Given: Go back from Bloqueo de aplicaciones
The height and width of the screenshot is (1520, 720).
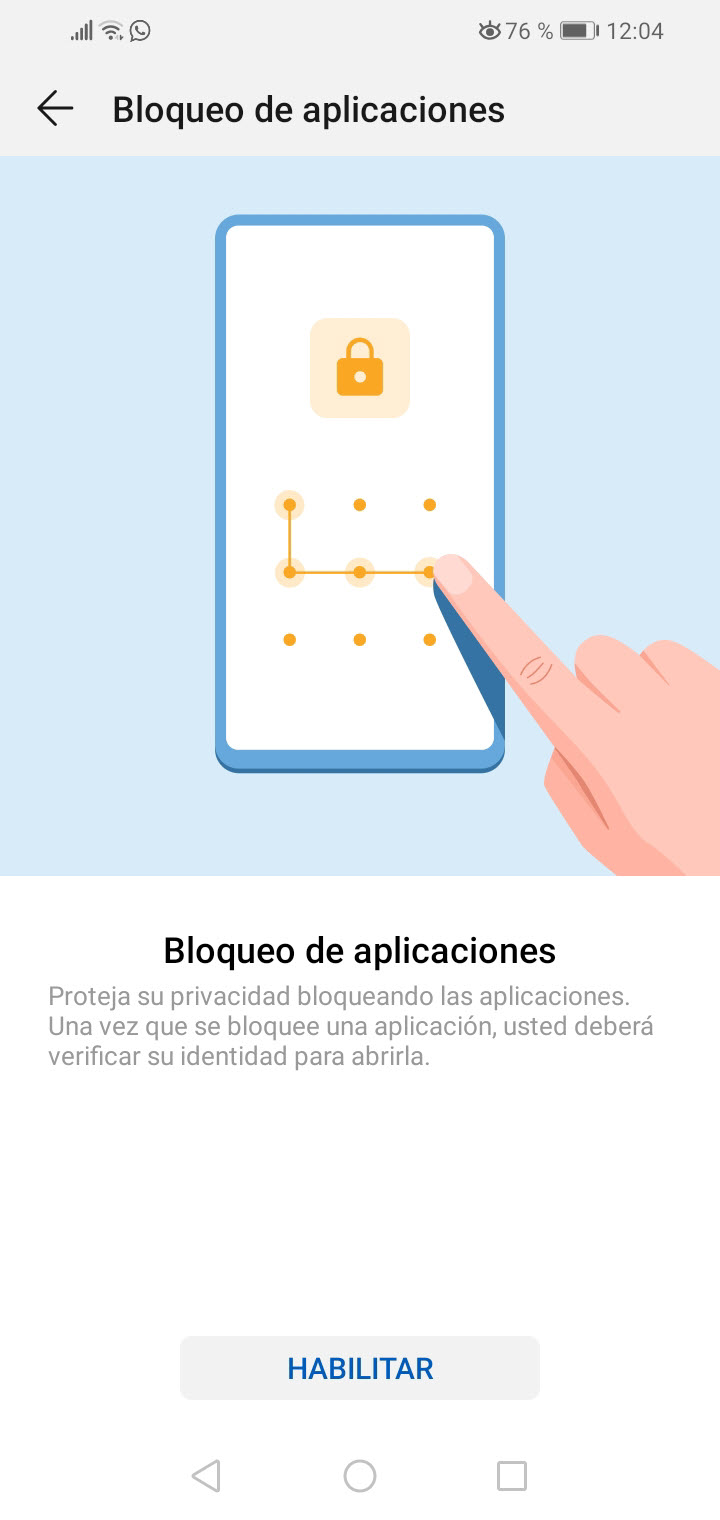Looking at the screenshot, I should (x=55, y=109).
